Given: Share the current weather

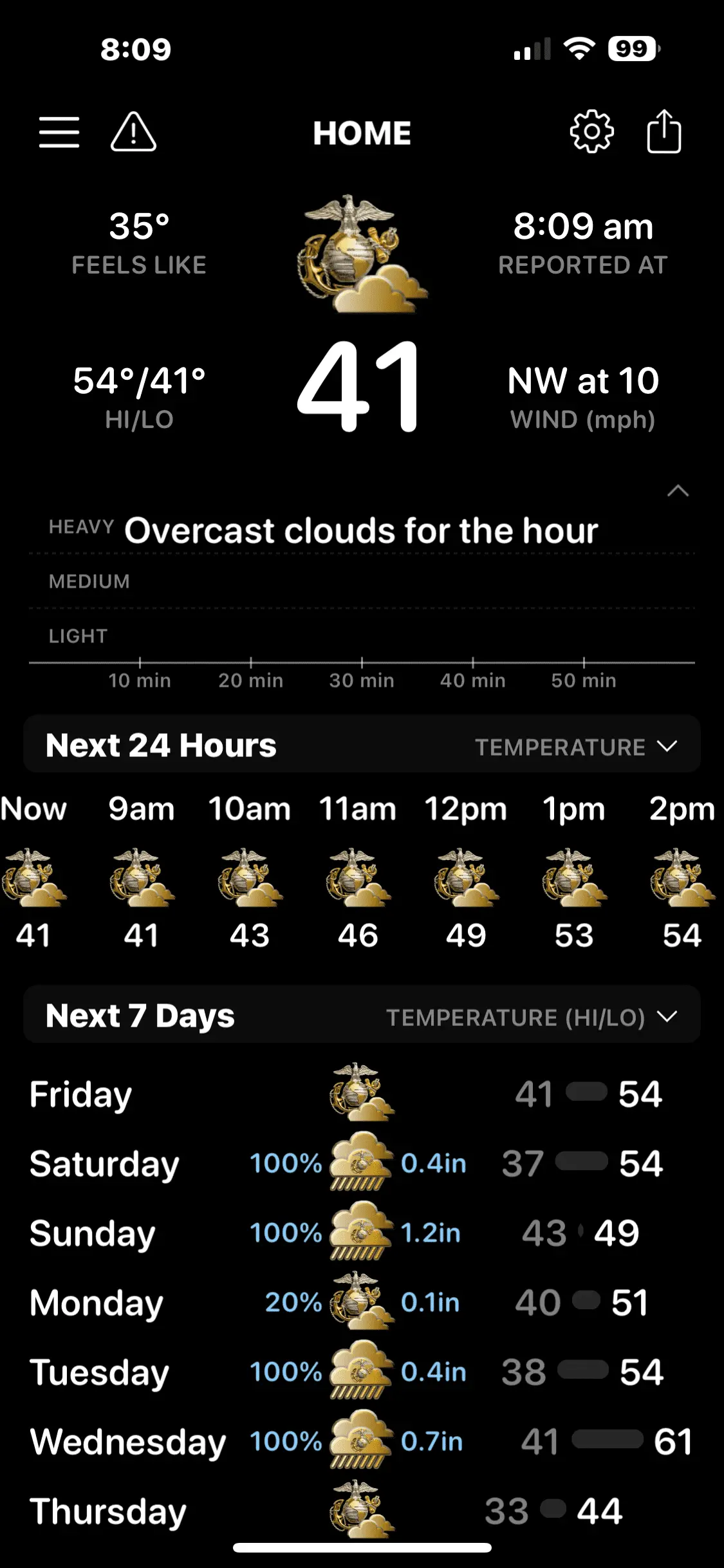Looking at the screenshot, I should pyautogui.click(x=664, y=131).
